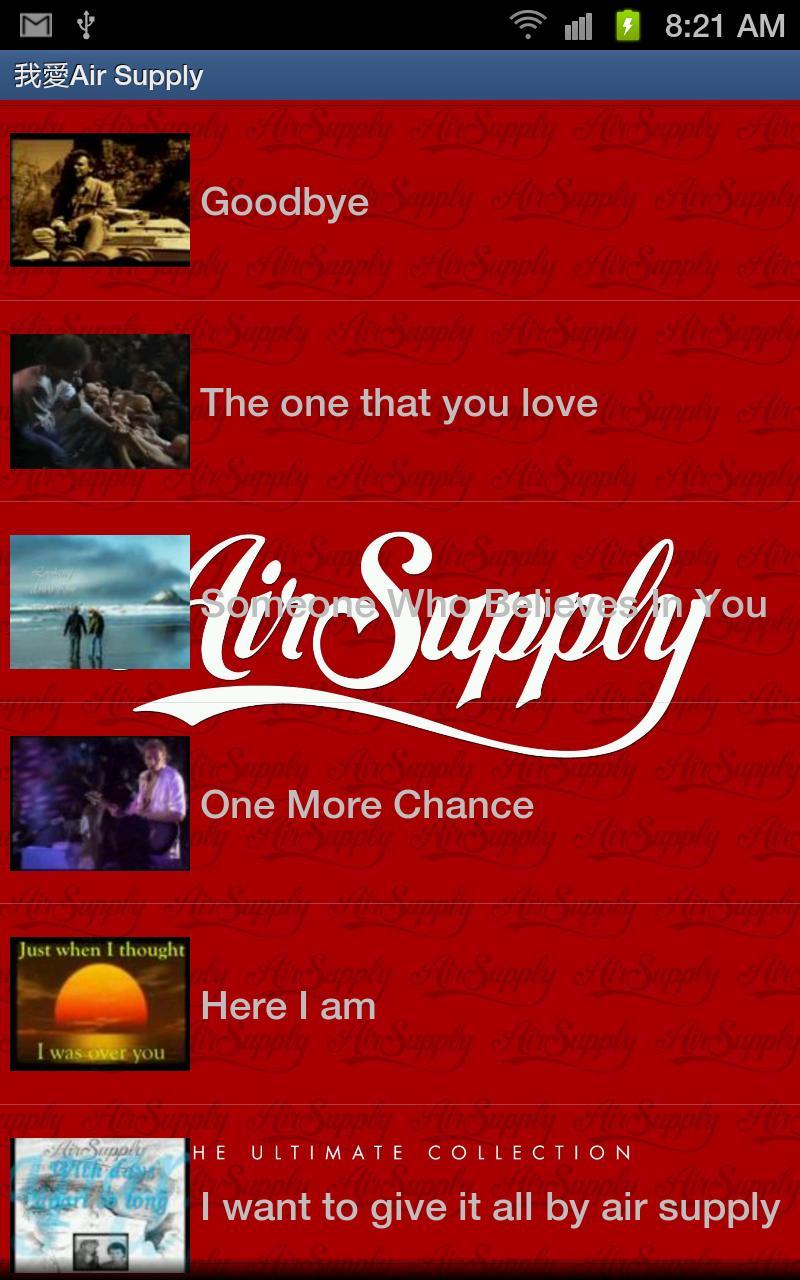Tap the sunset Here I am thumbnail

pos(98,1004)
